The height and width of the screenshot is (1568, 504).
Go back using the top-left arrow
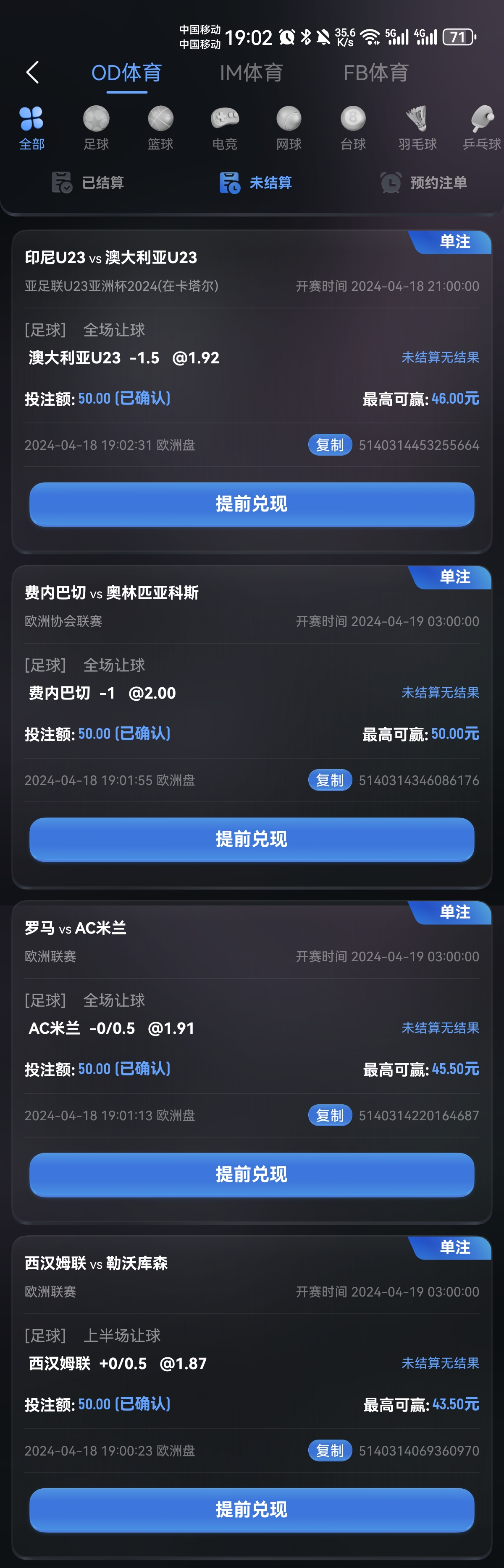33,73
